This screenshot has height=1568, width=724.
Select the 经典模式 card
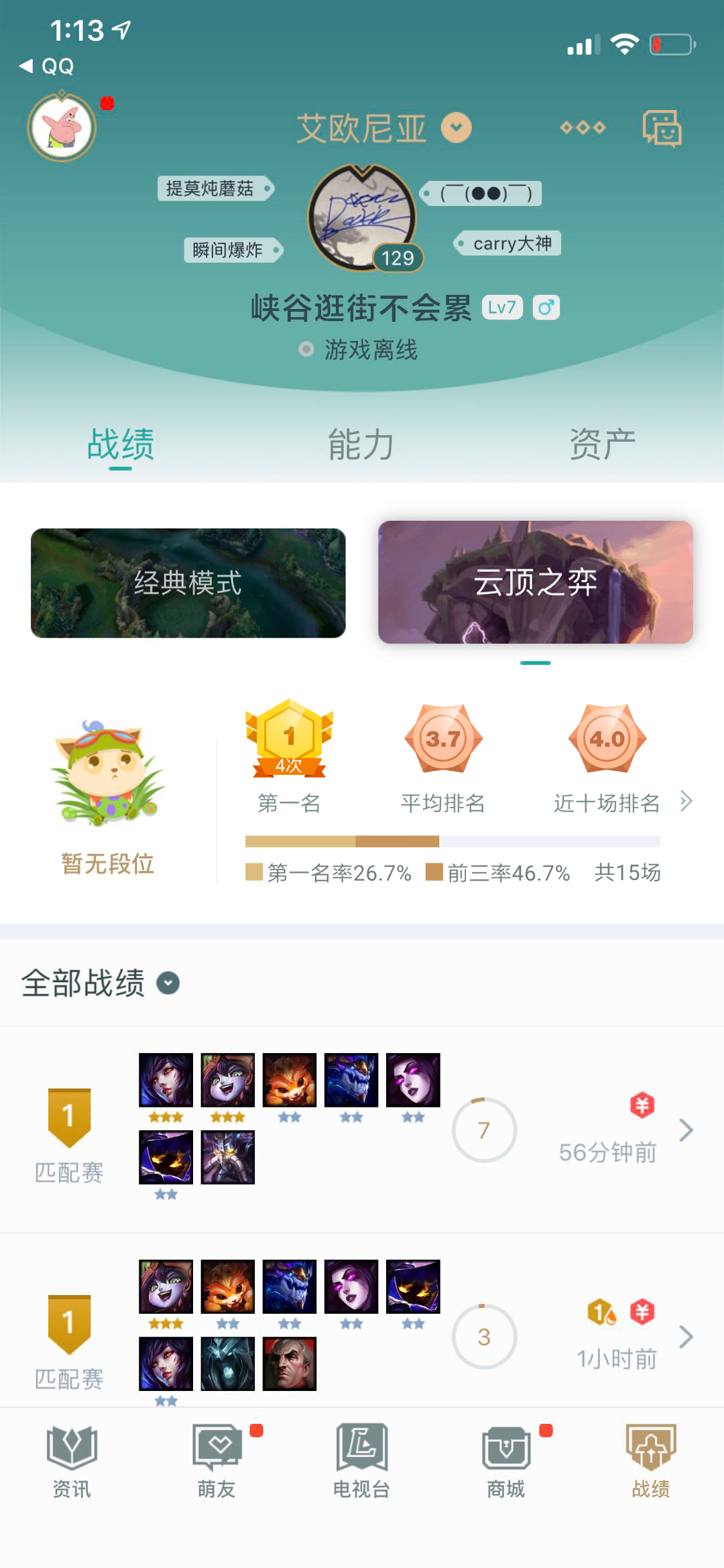click(x=188, y=583)
